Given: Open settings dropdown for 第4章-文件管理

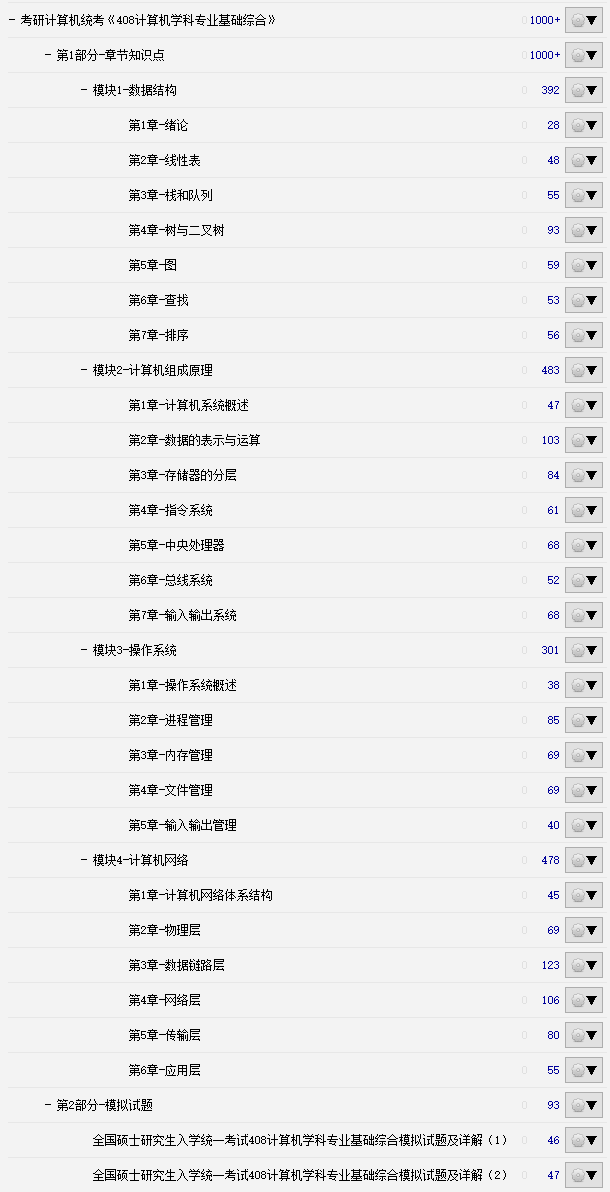Looking at the screenshot, I should tap(583, 790).
